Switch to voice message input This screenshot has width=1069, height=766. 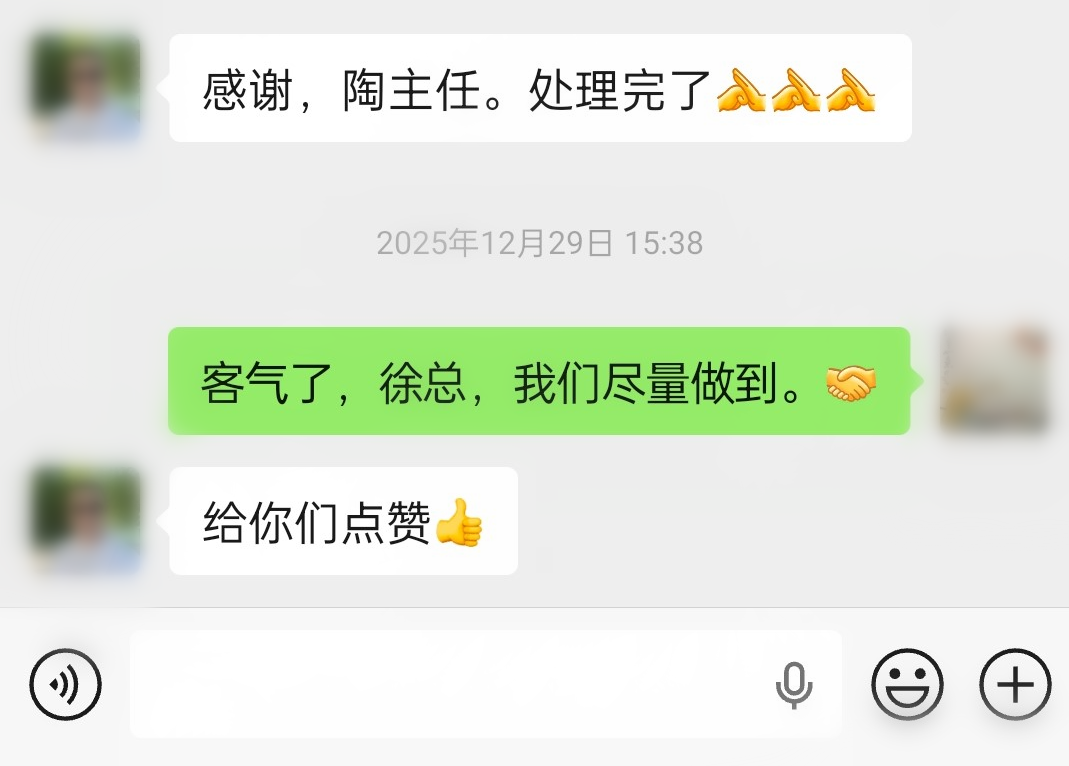click(x=65, y=685)
